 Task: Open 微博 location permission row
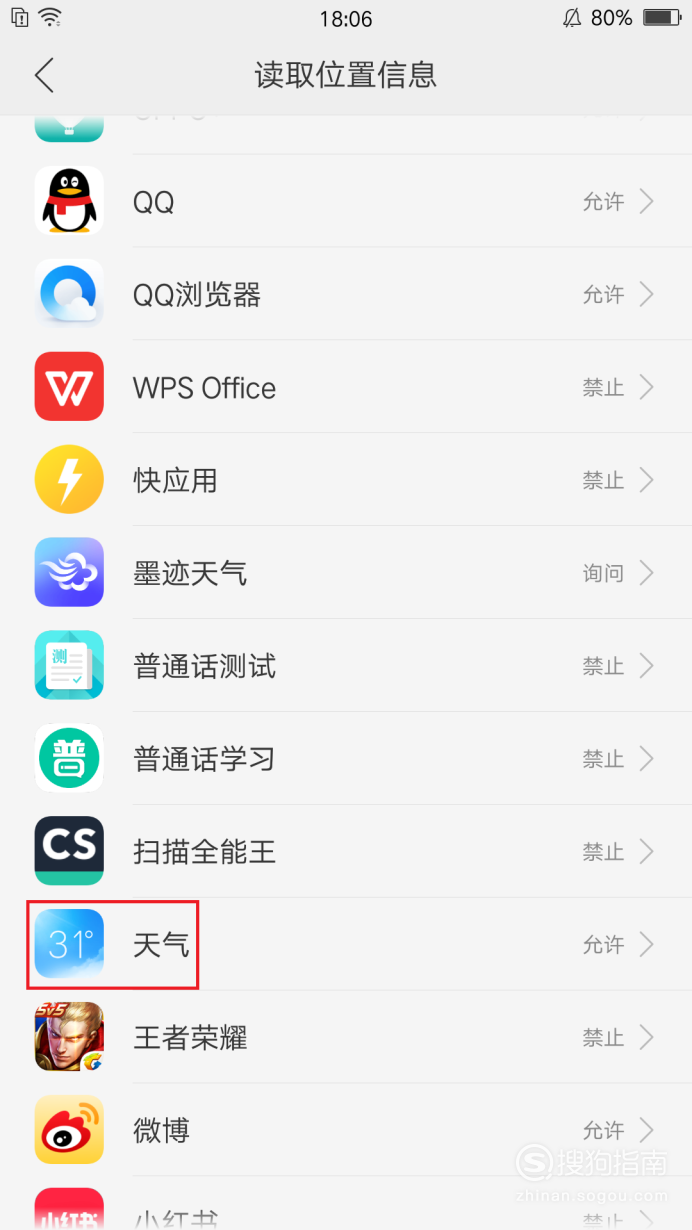tap(346, 1131)
